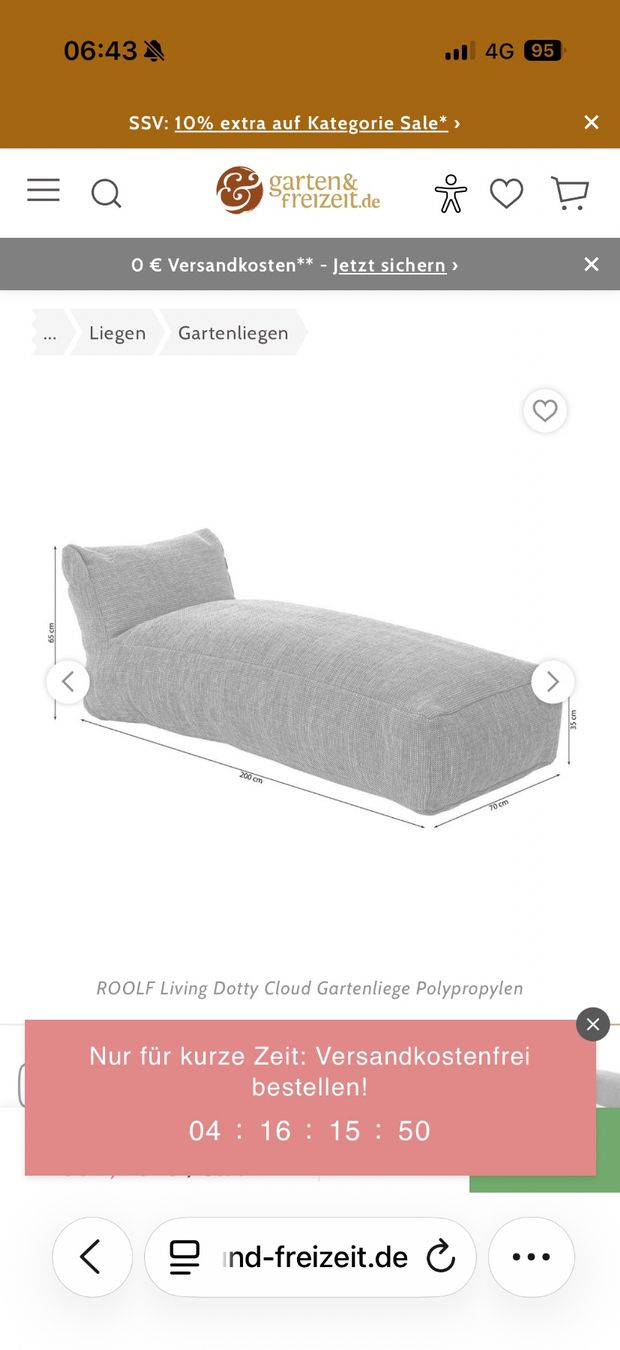Expand the collapsed breadcrumb dots
Screen dimensions: 620x1350
50,333
